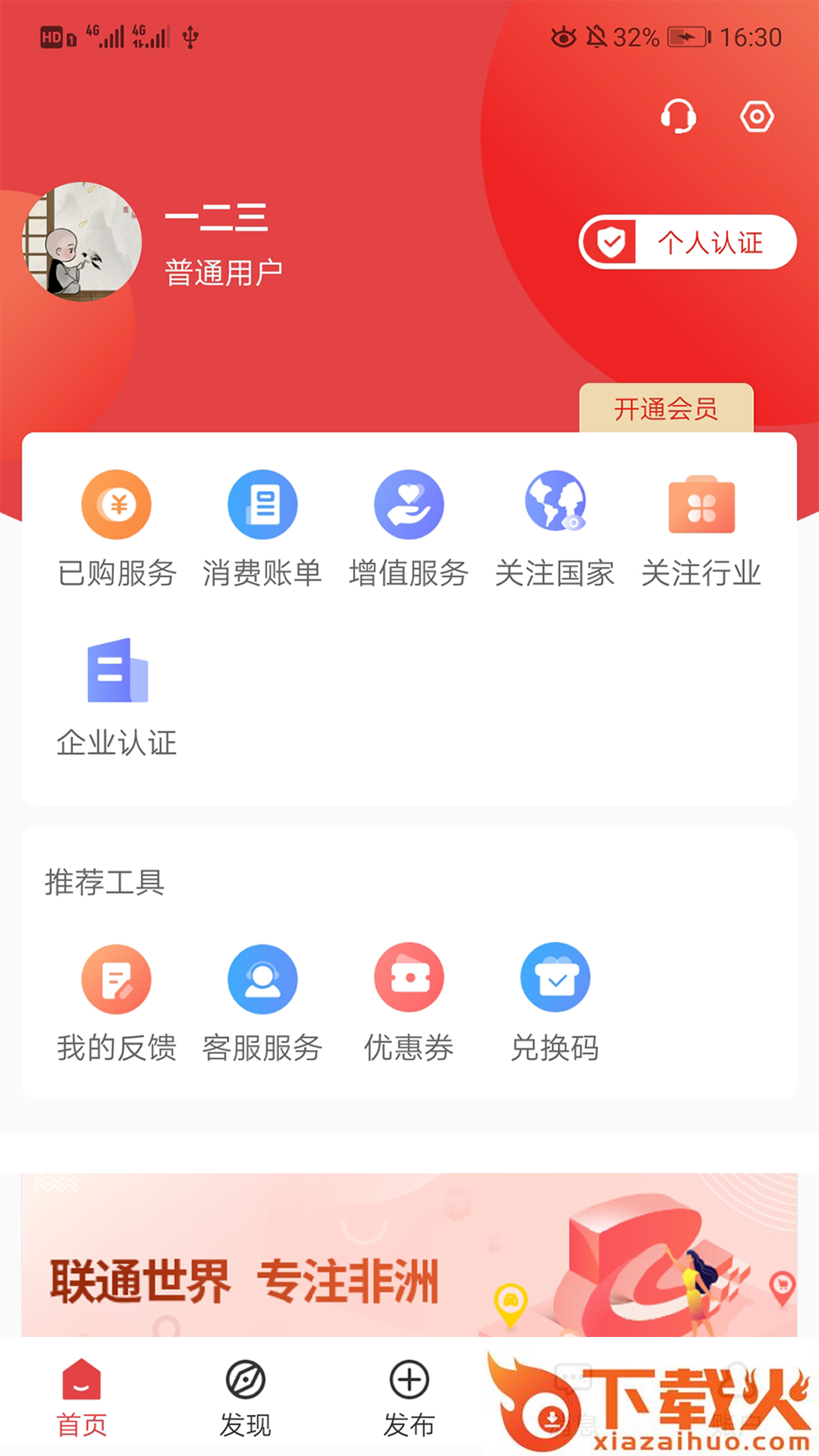819x1456 pixels.
Task: Switch to 发现 discover tab
Action: click(246, 1398)
